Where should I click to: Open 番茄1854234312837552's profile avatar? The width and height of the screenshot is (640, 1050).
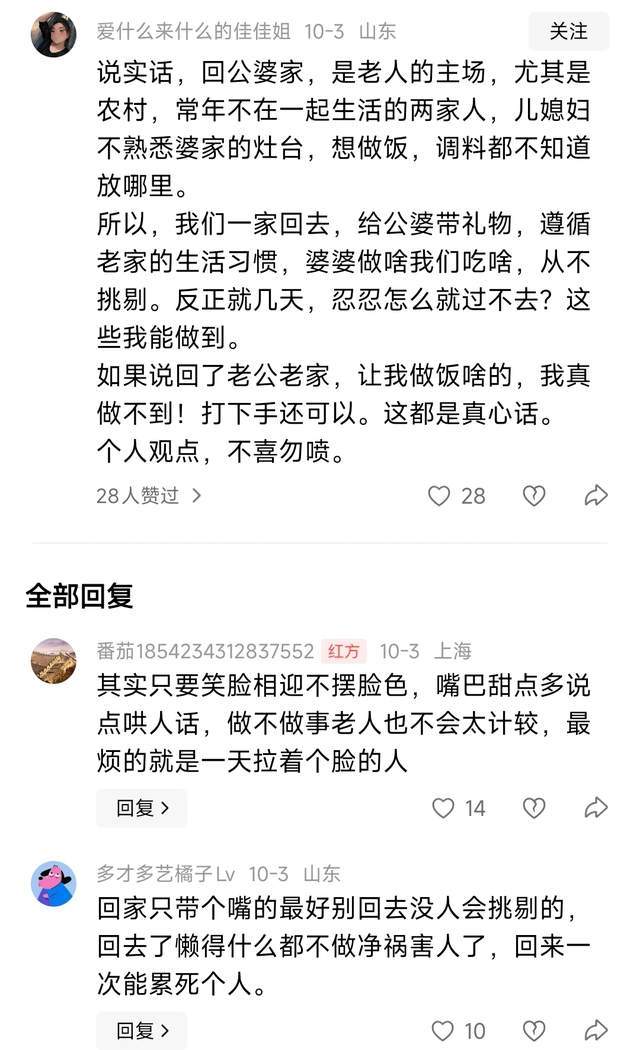click(x=54, y=660)
